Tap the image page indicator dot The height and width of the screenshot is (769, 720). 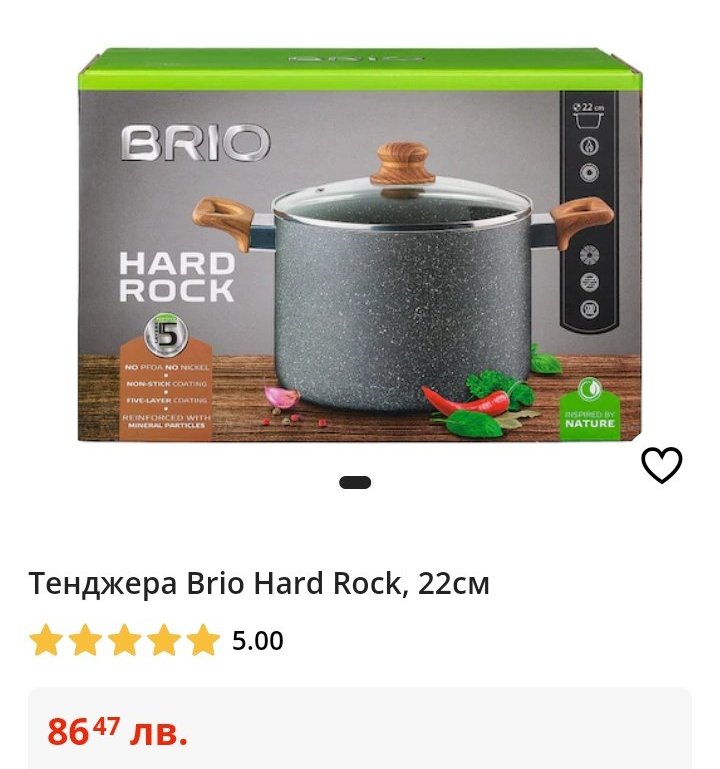pos(355,483)
